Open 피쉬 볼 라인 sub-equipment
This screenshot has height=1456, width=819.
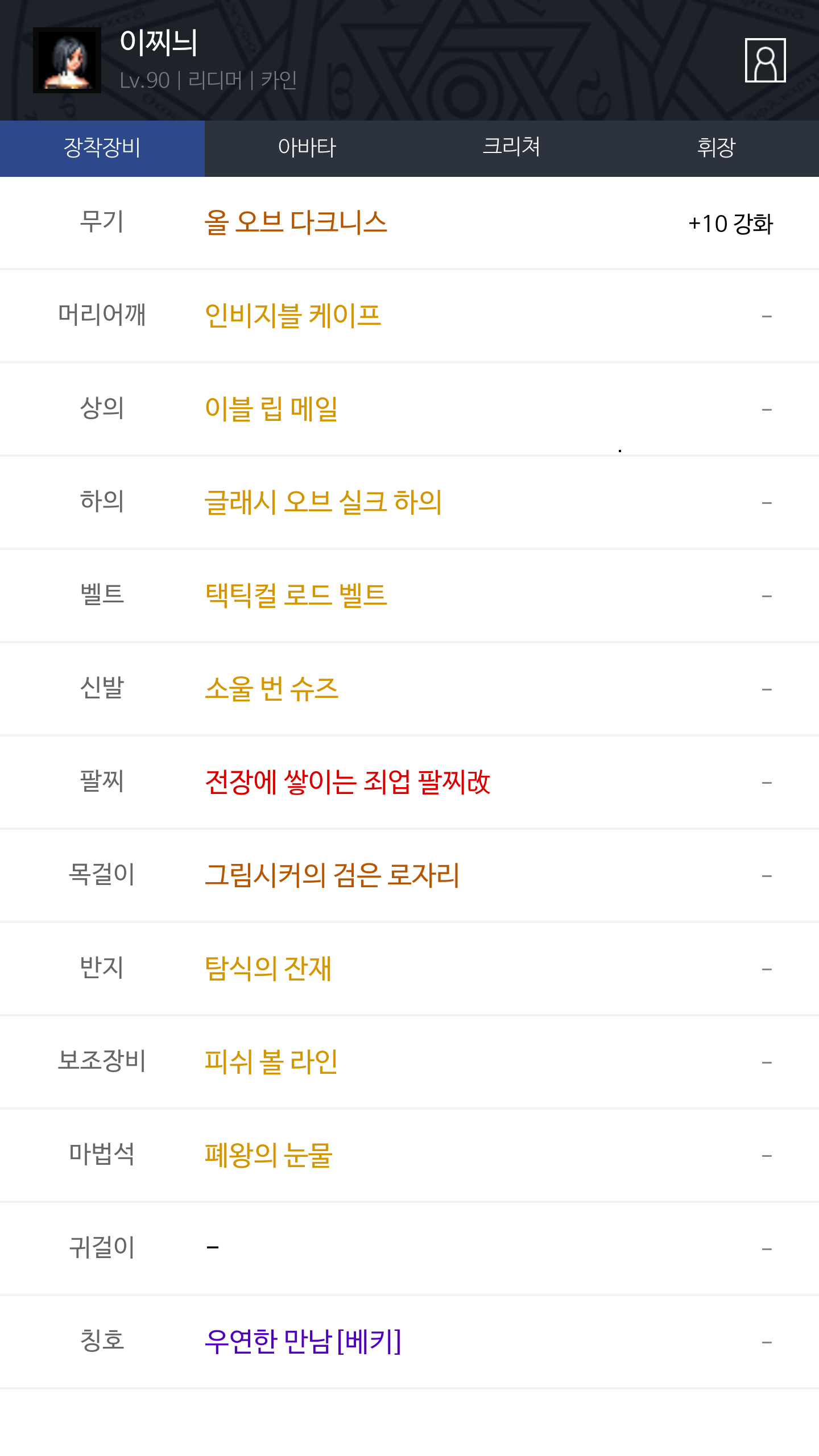click(x=271, y=1062)
